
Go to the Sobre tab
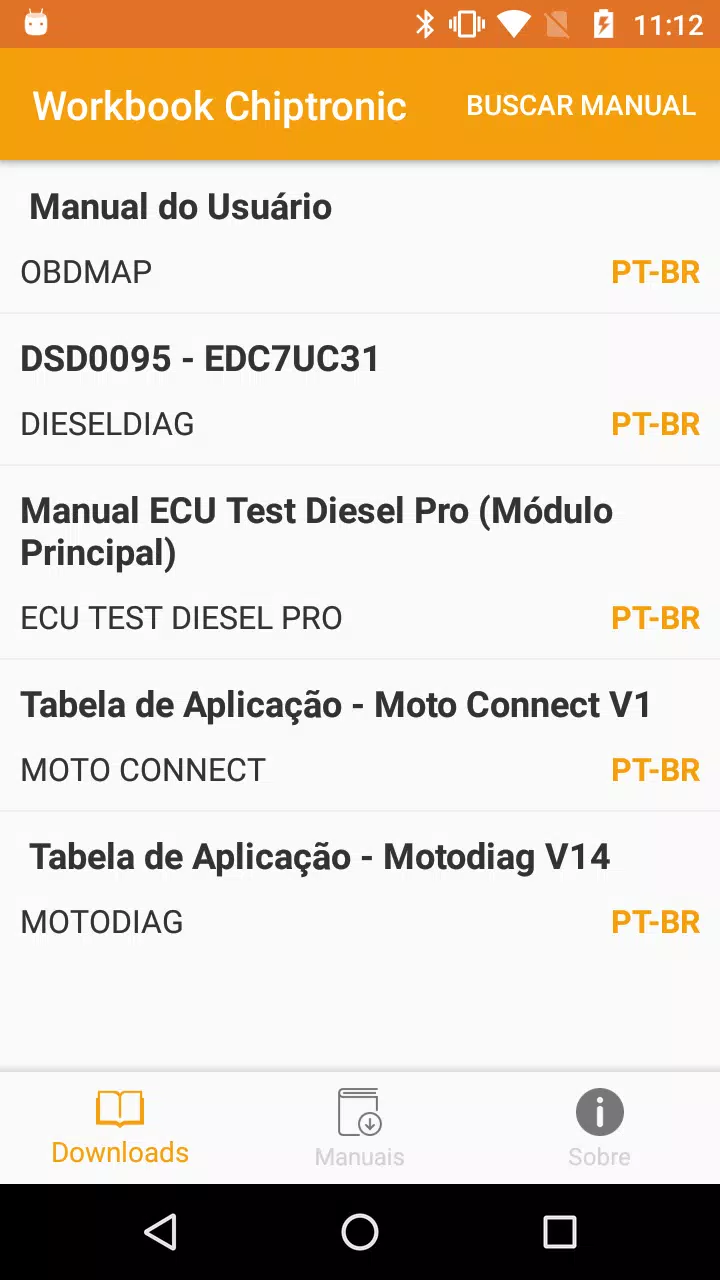(600, 1128)
